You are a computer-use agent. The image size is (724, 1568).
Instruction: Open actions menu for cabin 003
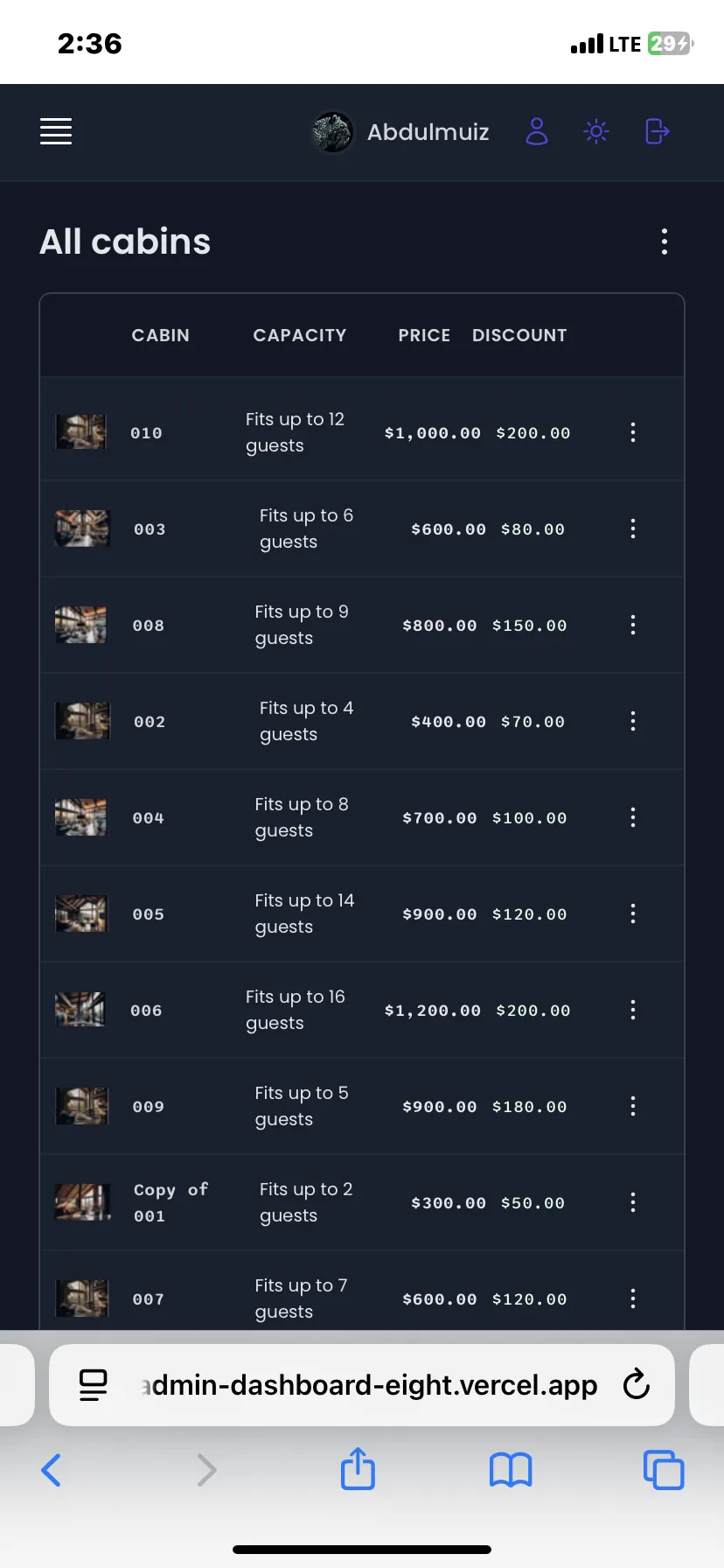tap(633, 528)
